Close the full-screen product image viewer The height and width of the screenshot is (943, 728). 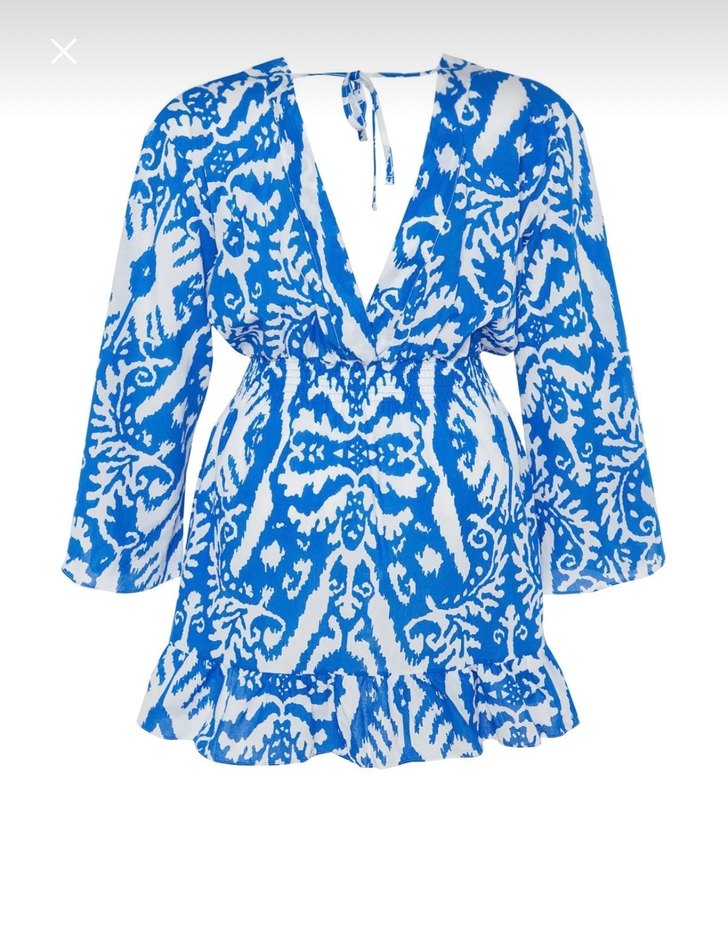tap(63, 51)
